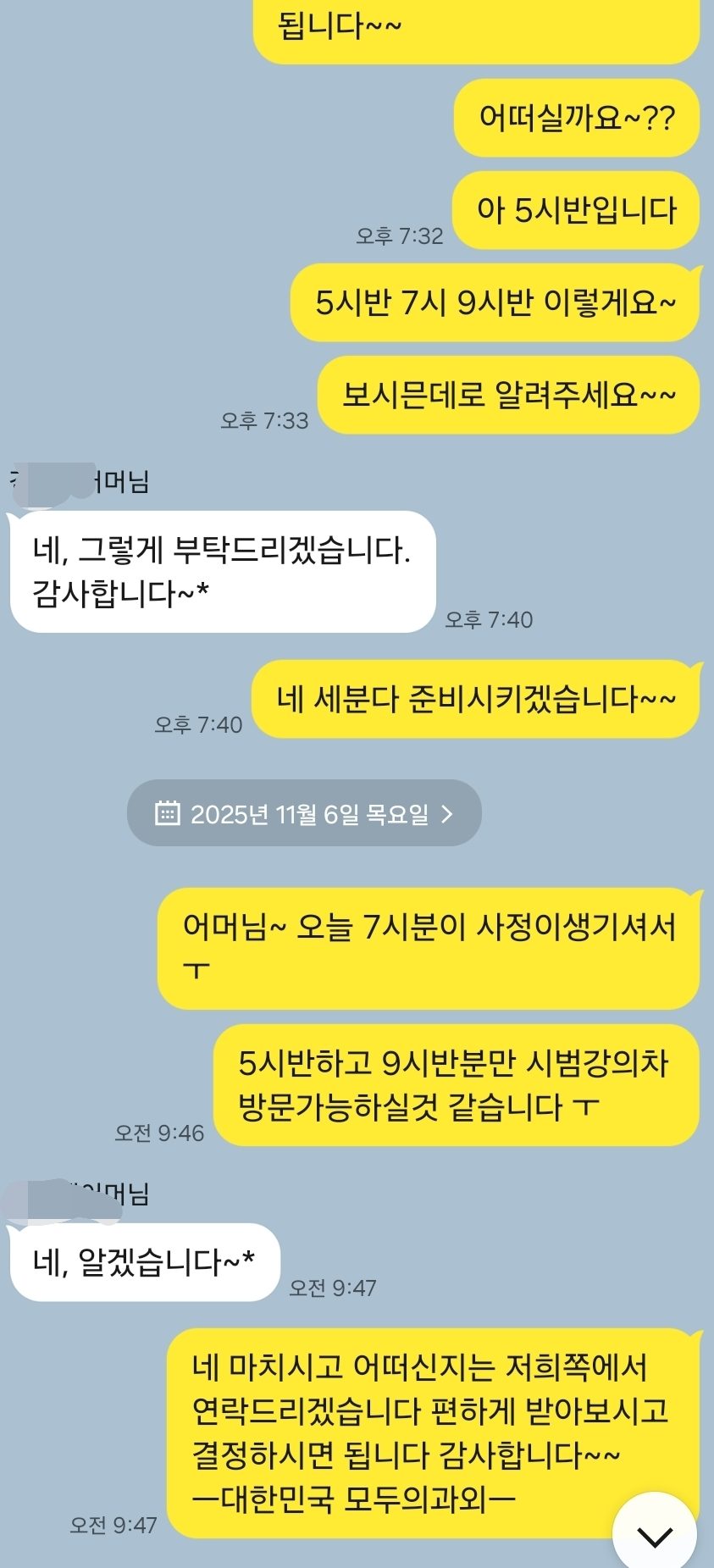Open the 2025년 11월 6일 목요일 date chip
Image resolution: width=714 pixels, height=1568 pixels.
(x=304, y=813)
